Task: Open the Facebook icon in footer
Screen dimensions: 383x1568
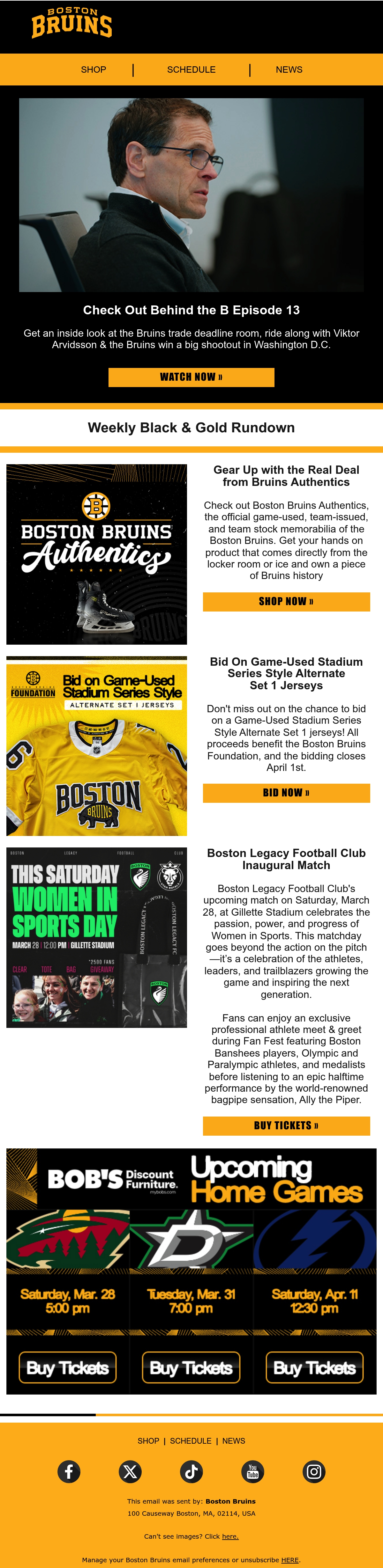Action: 69,1471
